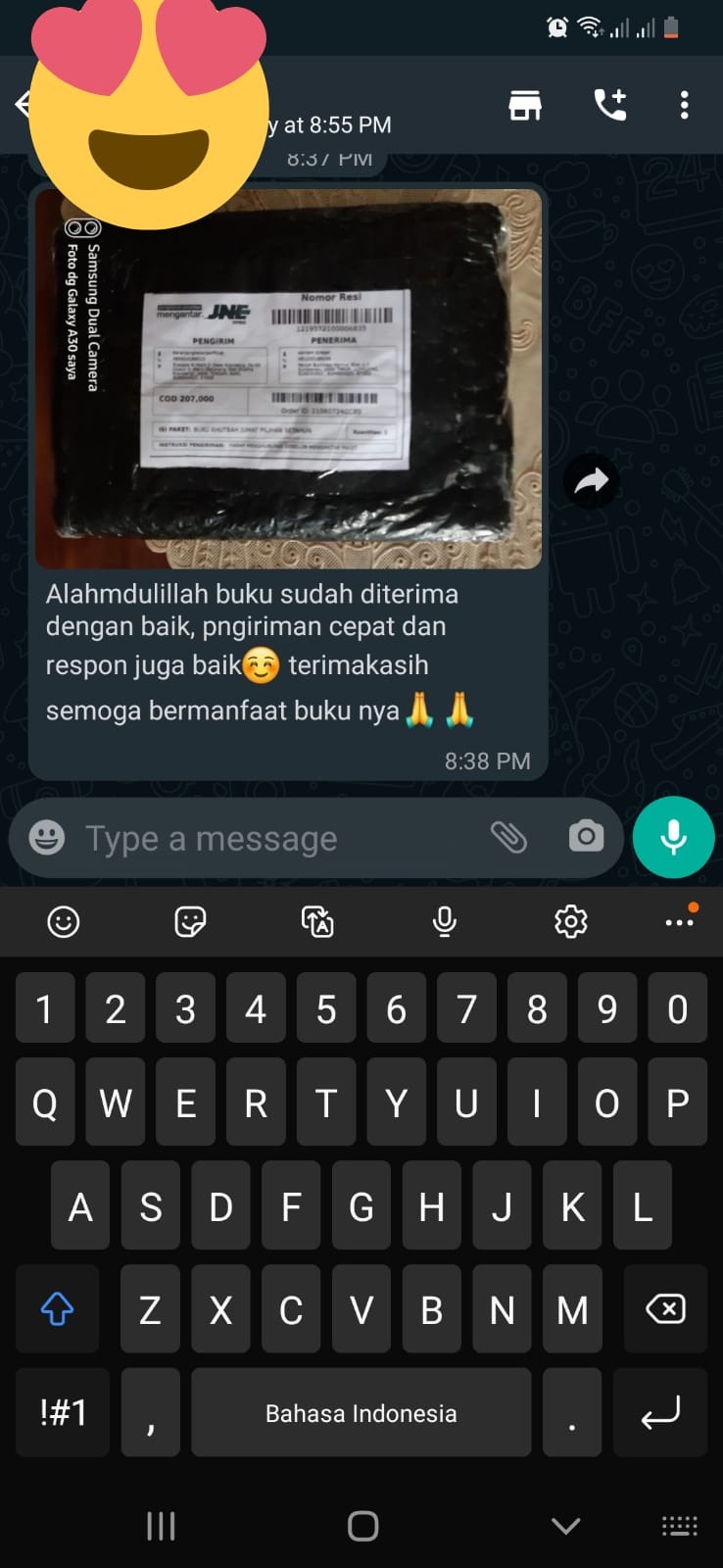Record a voice message
Viewport: 723px width, 1568px height.
pos(673,838)
